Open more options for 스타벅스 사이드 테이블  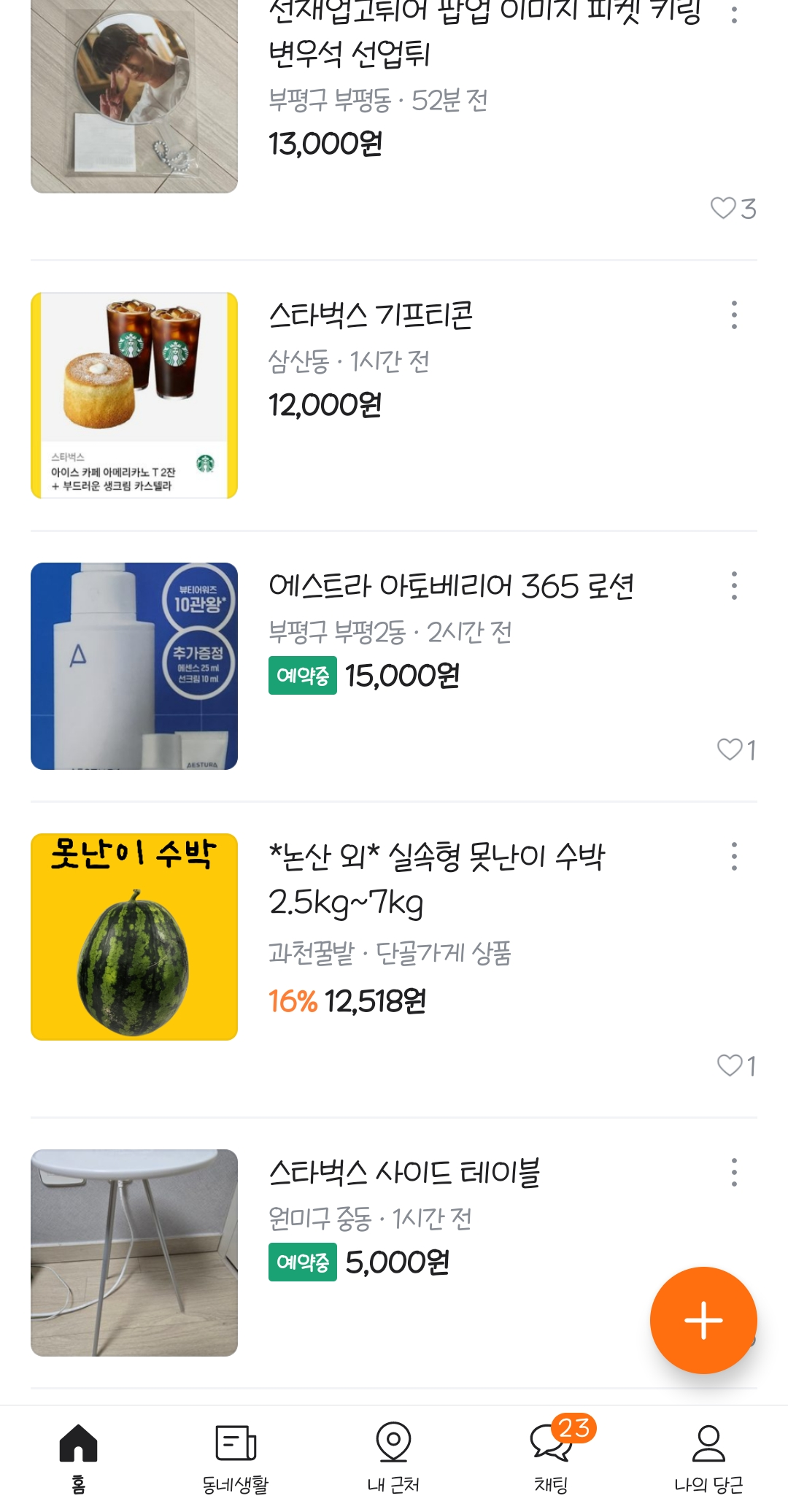[x=734, y=1173]
